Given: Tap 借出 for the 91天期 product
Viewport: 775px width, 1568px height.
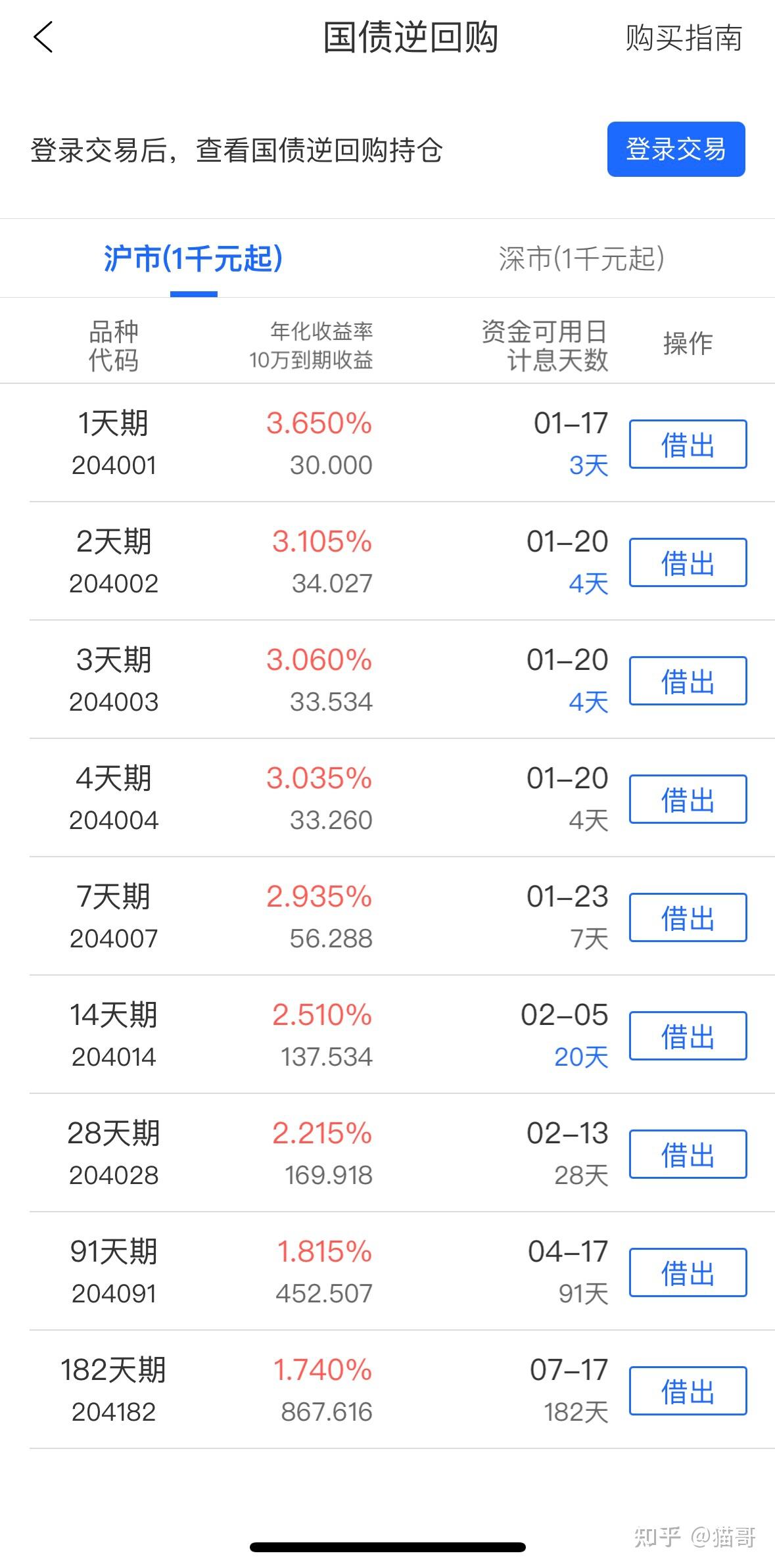Looking at the screenshot, I should [688, 1273].
